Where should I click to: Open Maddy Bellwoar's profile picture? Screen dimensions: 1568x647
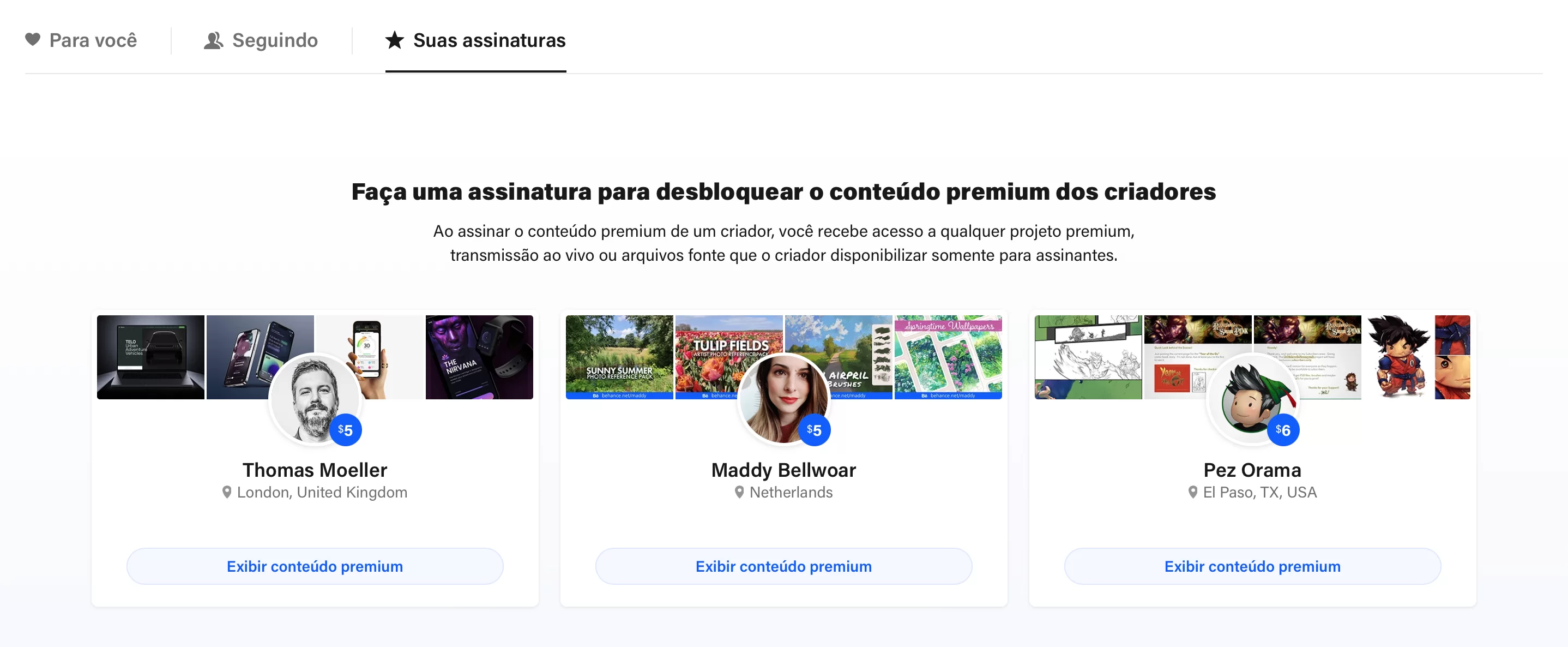click(x=783, y=398)
